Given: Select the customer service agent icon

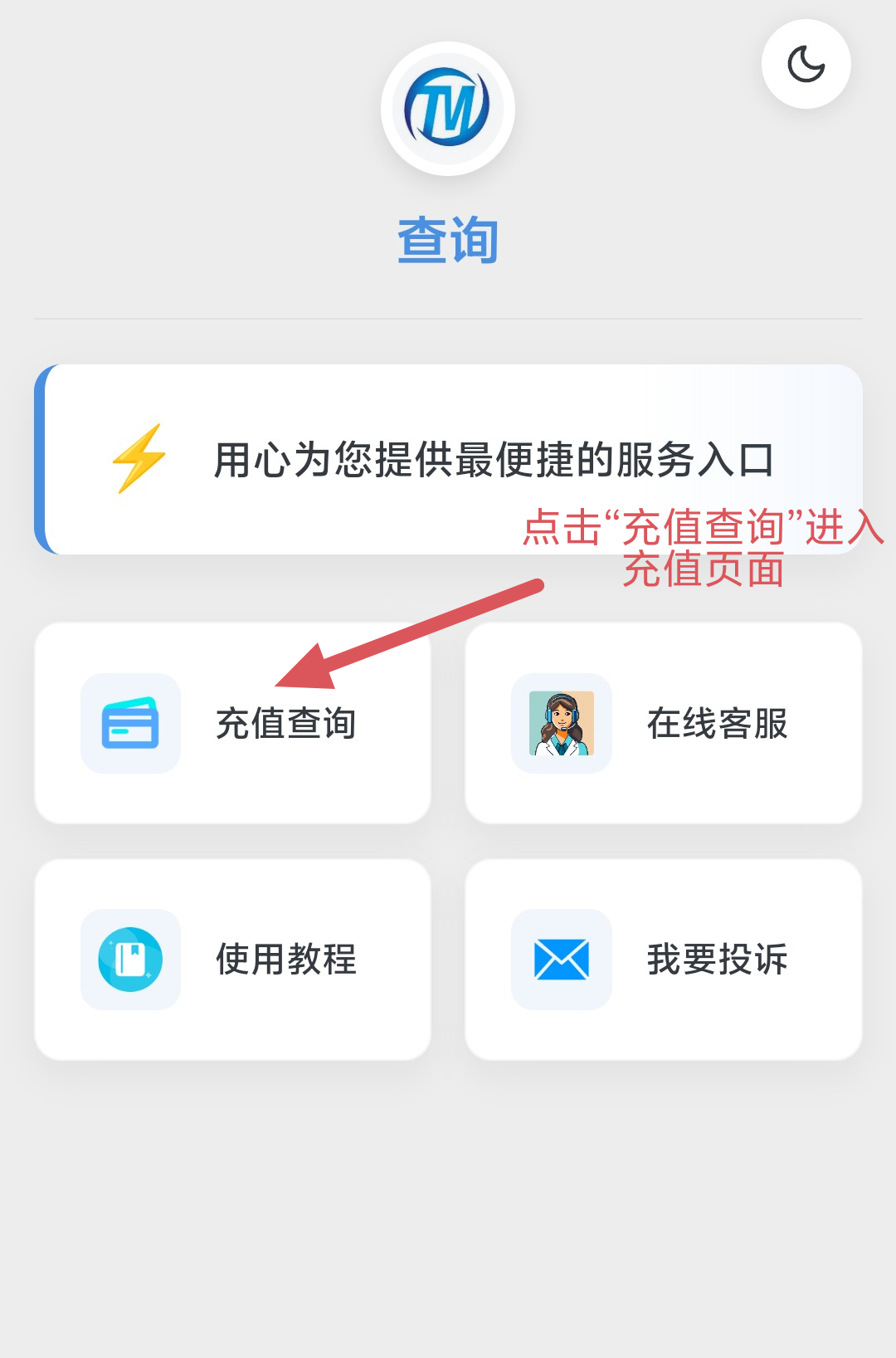Looking at the screenshot, I should coord(562,722).
